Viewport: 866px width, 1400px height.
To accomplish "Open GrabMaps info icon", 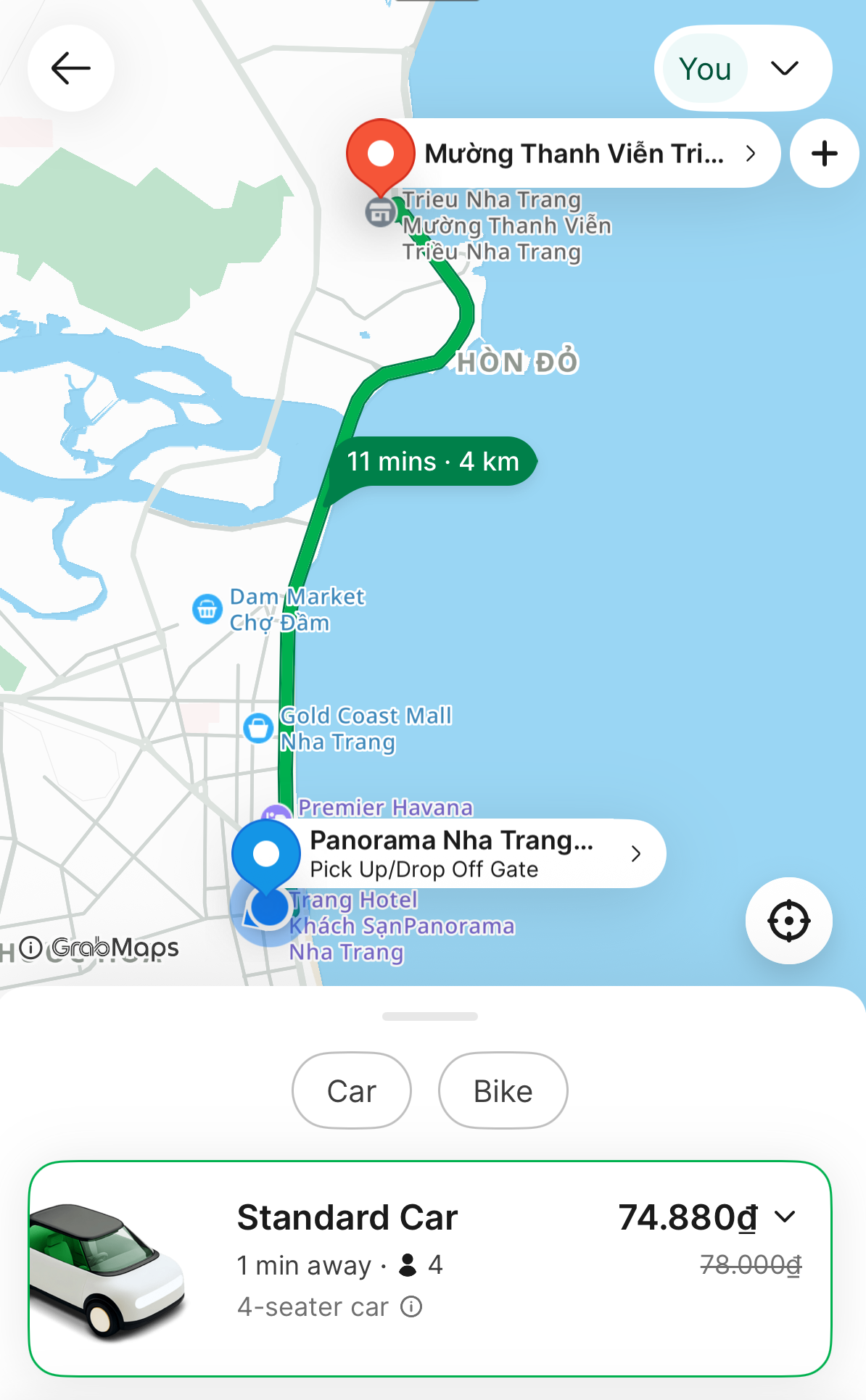I will pyautogui.click(x=30, y=947).
